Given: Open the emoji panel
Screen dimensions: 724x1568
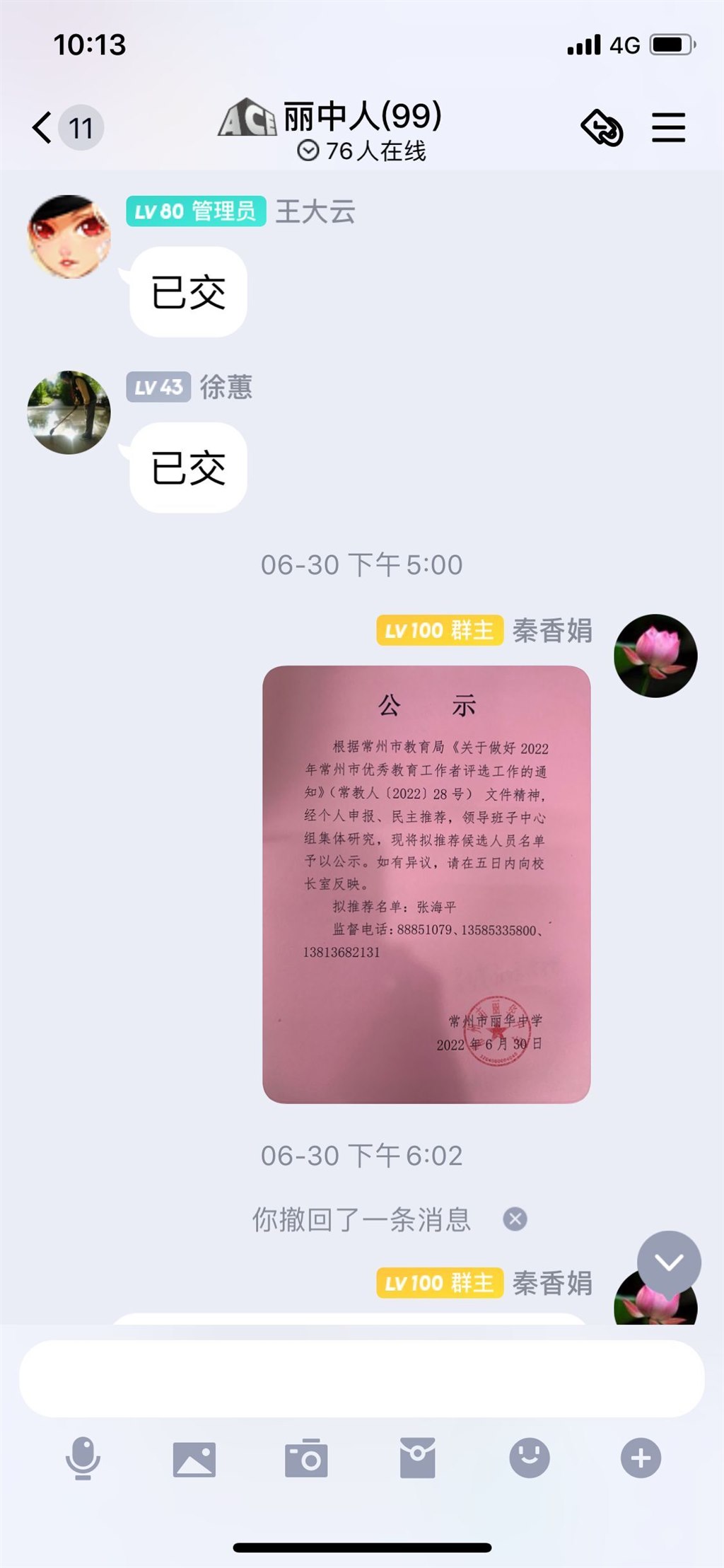Looking at the screenshot, I should click(x=529, y=1458).
